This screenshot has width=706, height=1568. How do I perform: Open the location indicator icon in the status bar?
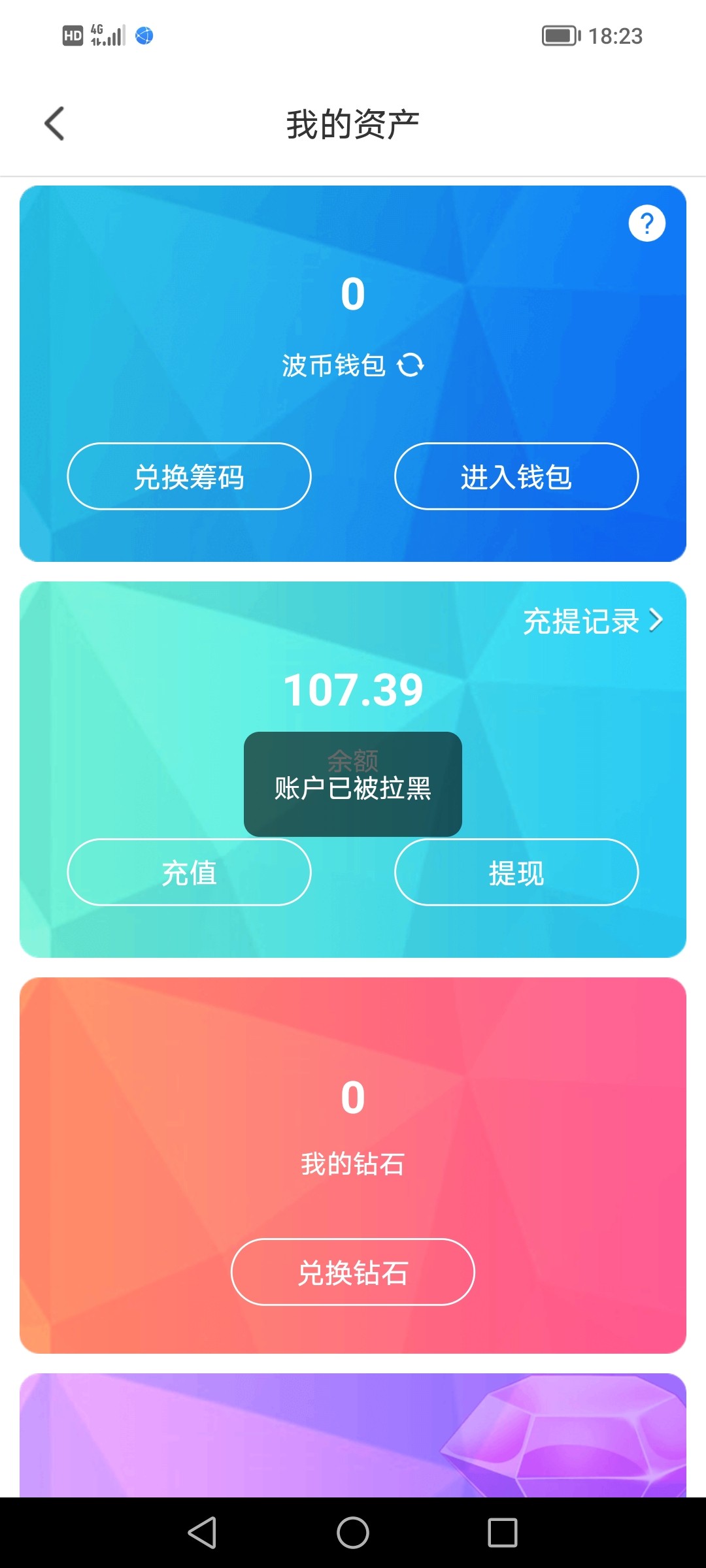pyautogui.click(x=143, y=36)
